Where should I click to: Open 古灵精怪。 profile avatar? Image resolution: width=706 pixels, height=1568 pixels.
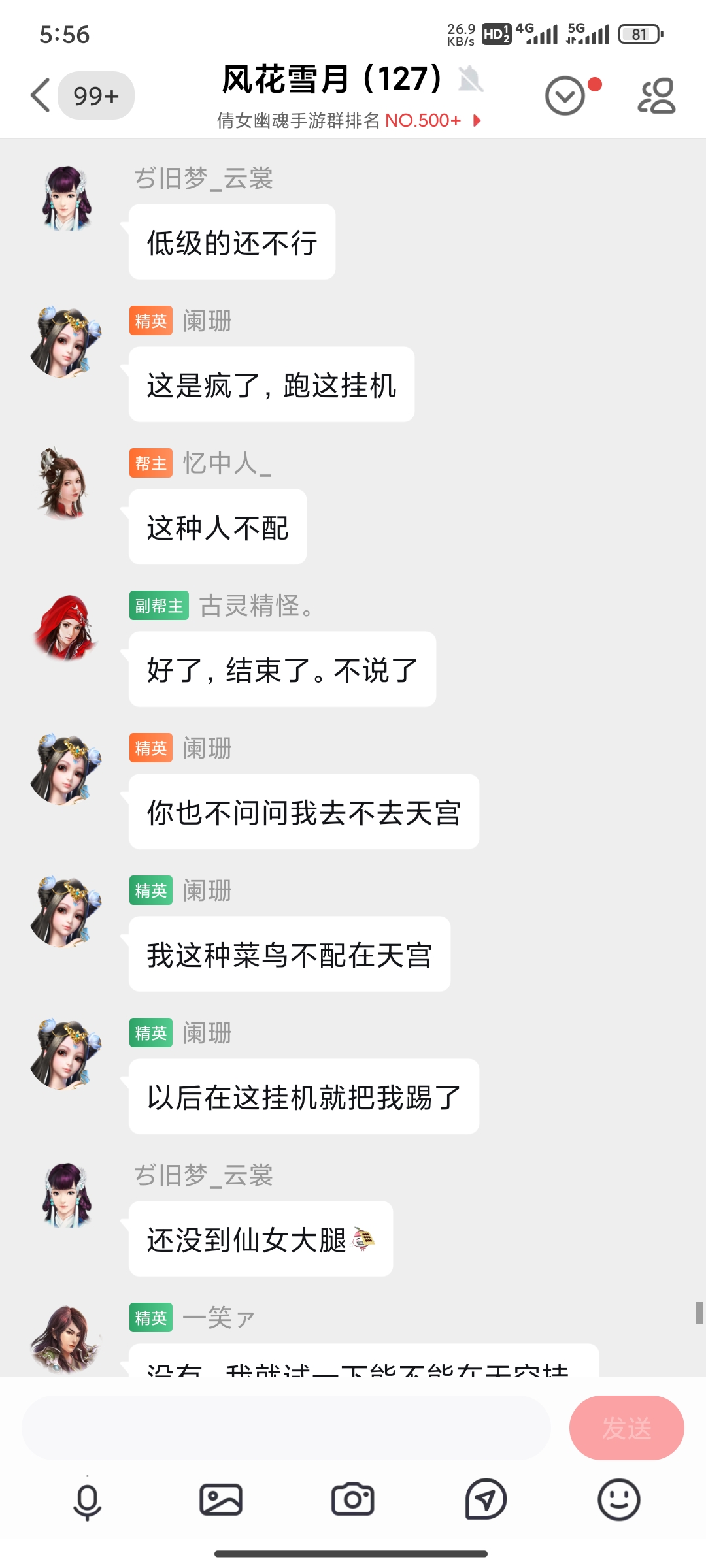(x=65, y=627)
